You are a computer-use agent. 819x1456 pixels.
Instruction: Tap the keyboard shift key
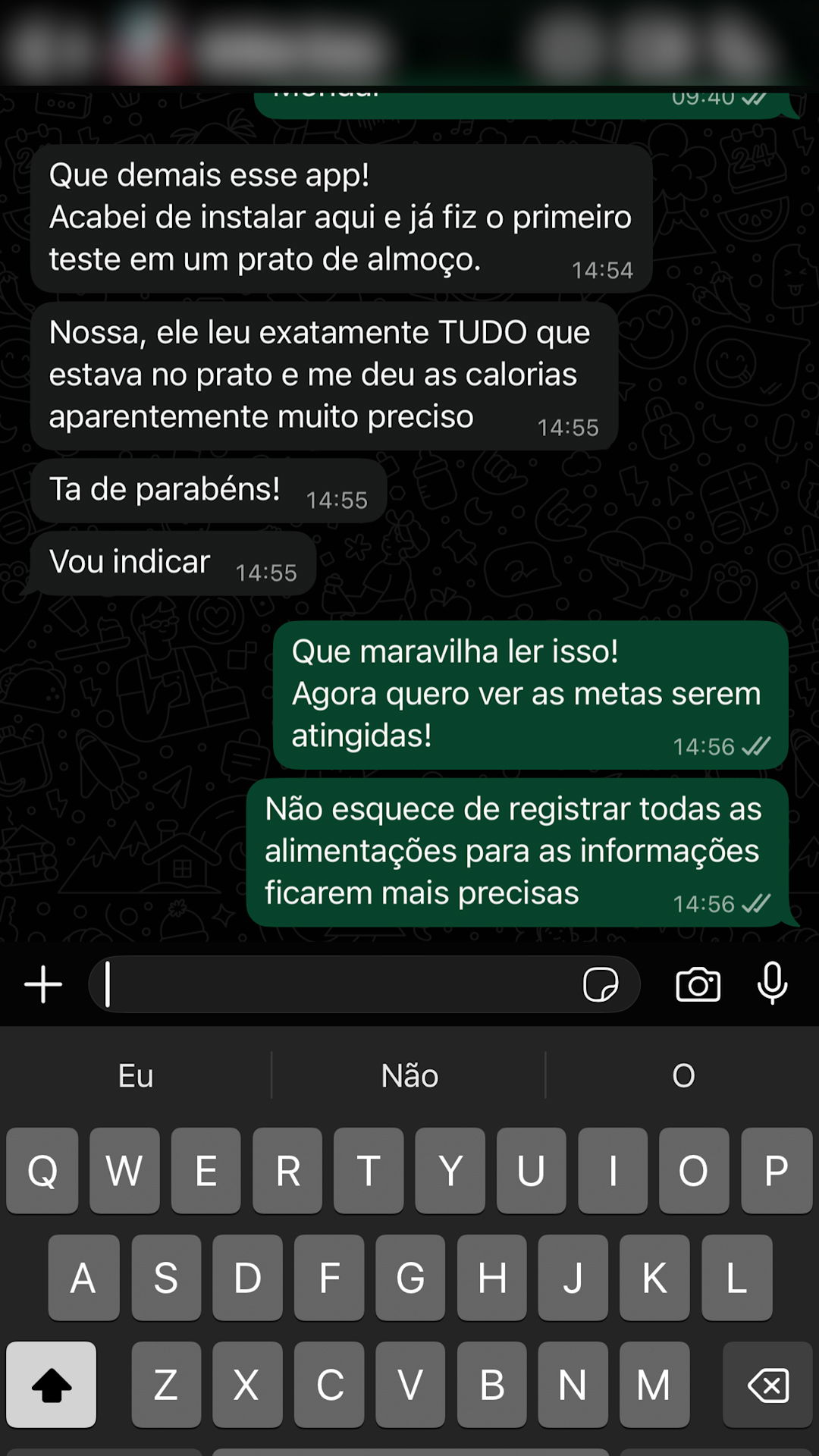pos(52,1385)
